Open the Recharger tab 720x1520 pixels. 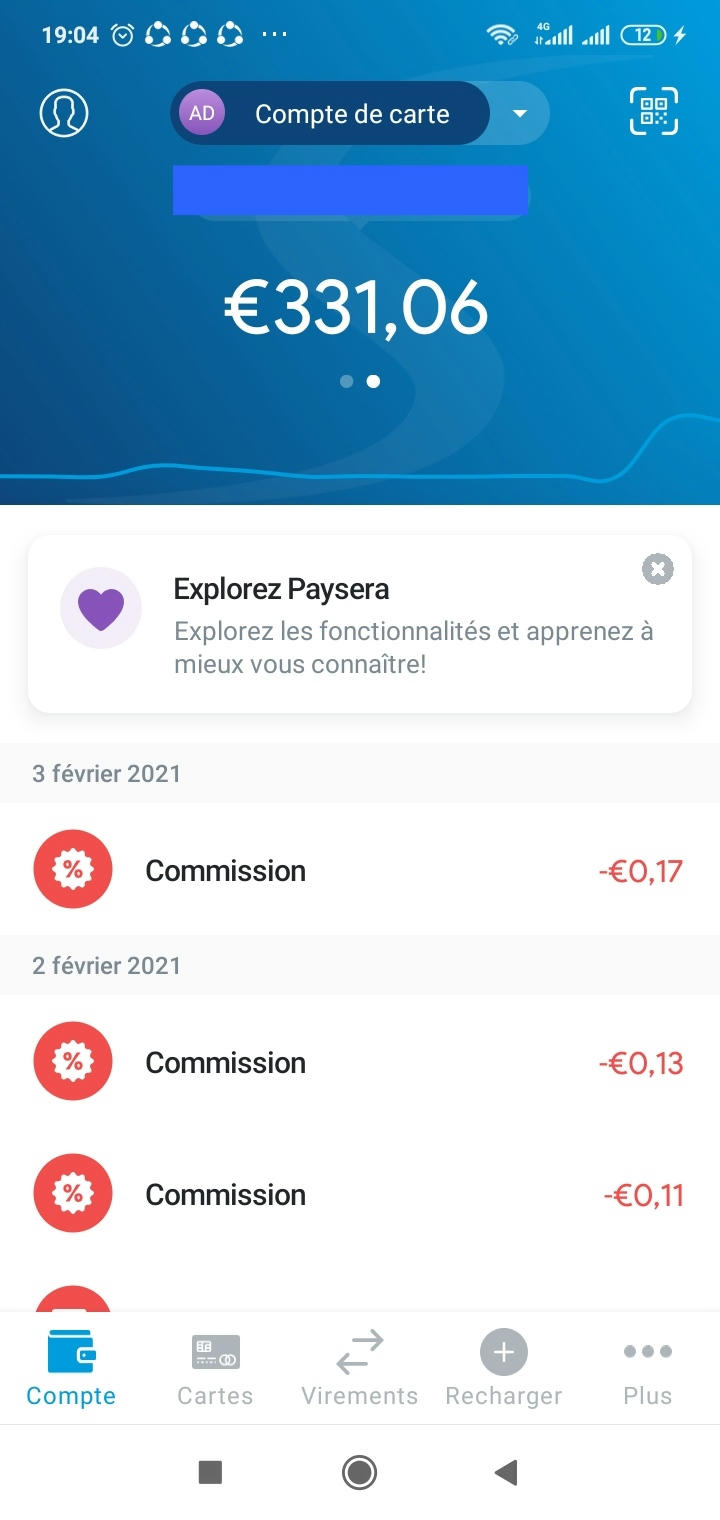tap(504, 1368)
